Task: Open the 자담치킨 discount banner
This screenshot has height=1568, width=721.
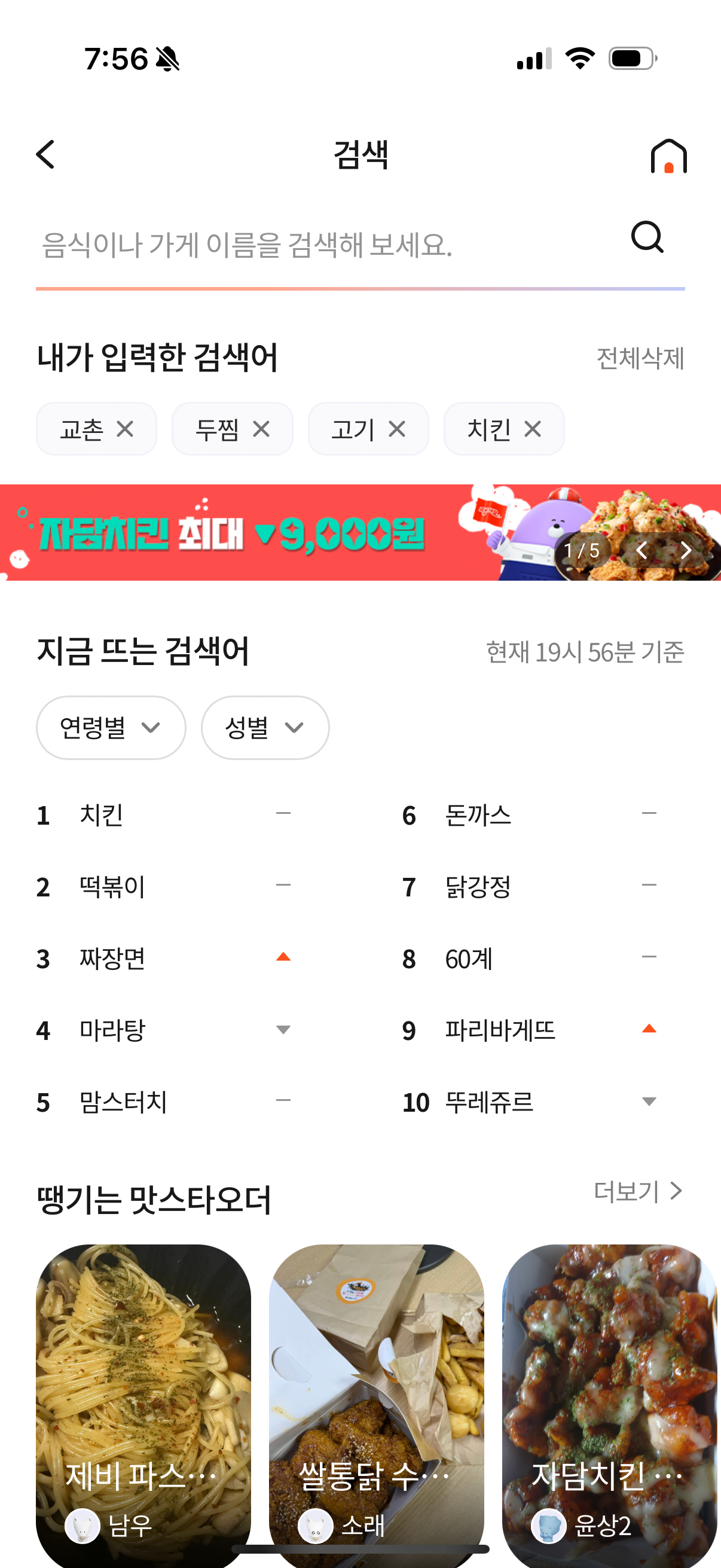Action: (x=243, y=533)
